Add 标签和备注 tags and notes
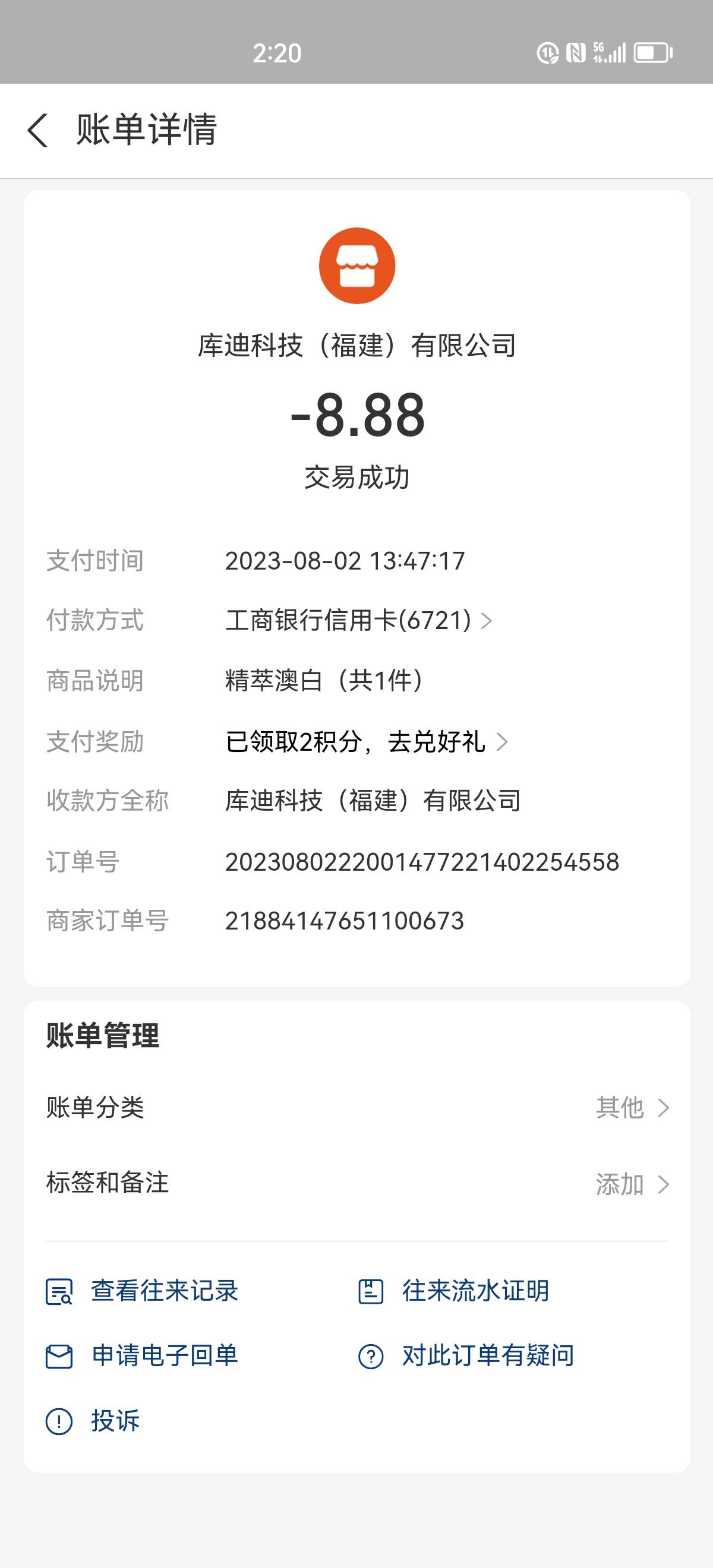 click(357, 1183)
